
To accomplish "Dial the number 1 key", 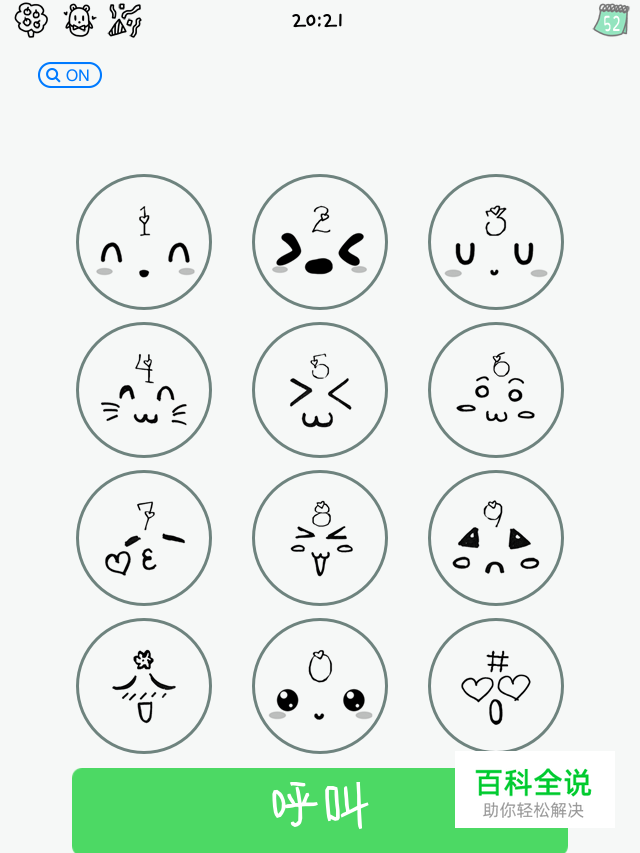I will pyautogui.click(x=144, y=242).
